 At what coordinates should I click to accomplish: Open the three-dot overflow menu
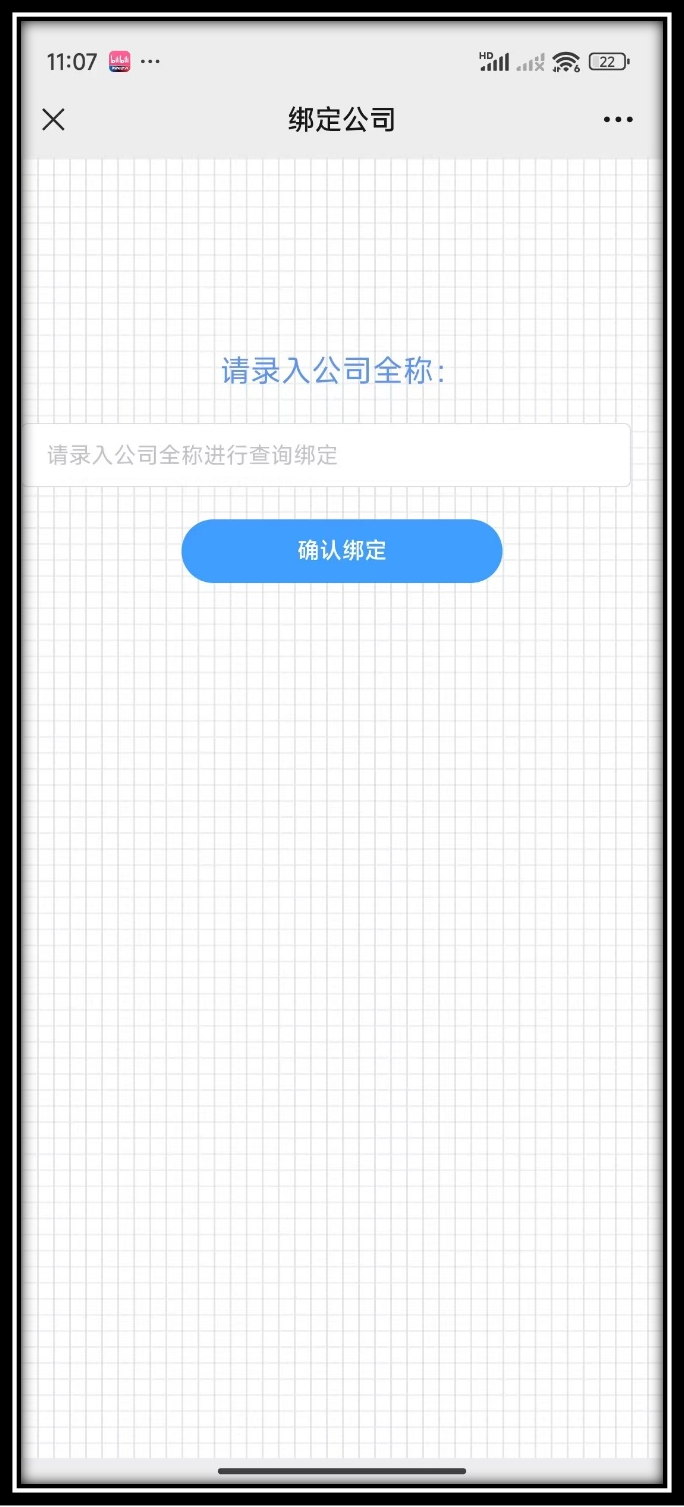click(x=617, y=120)
